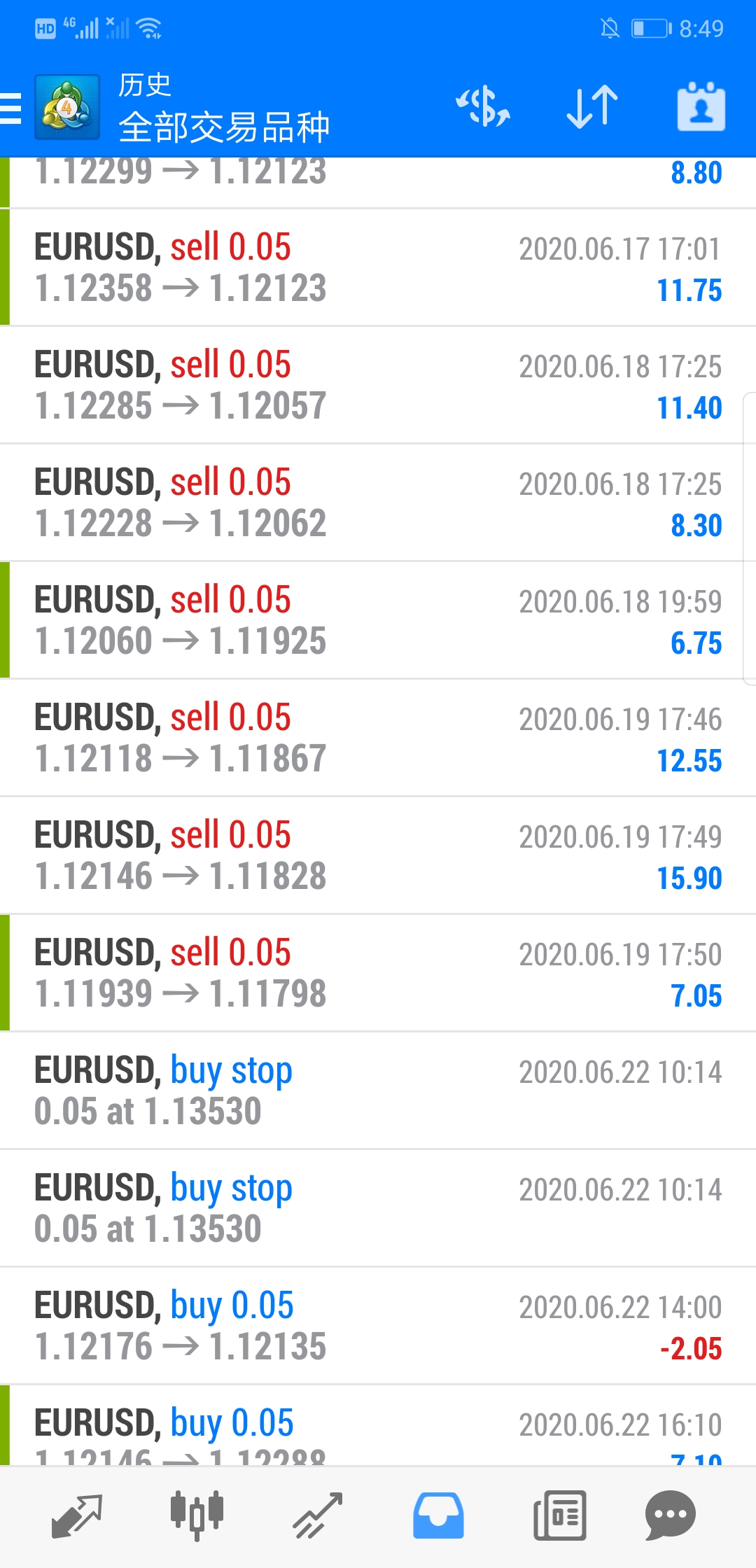Viewport: 756px width, 1568px height.
Task: View sell trade with profit 8.30
Action: (378, 503)
